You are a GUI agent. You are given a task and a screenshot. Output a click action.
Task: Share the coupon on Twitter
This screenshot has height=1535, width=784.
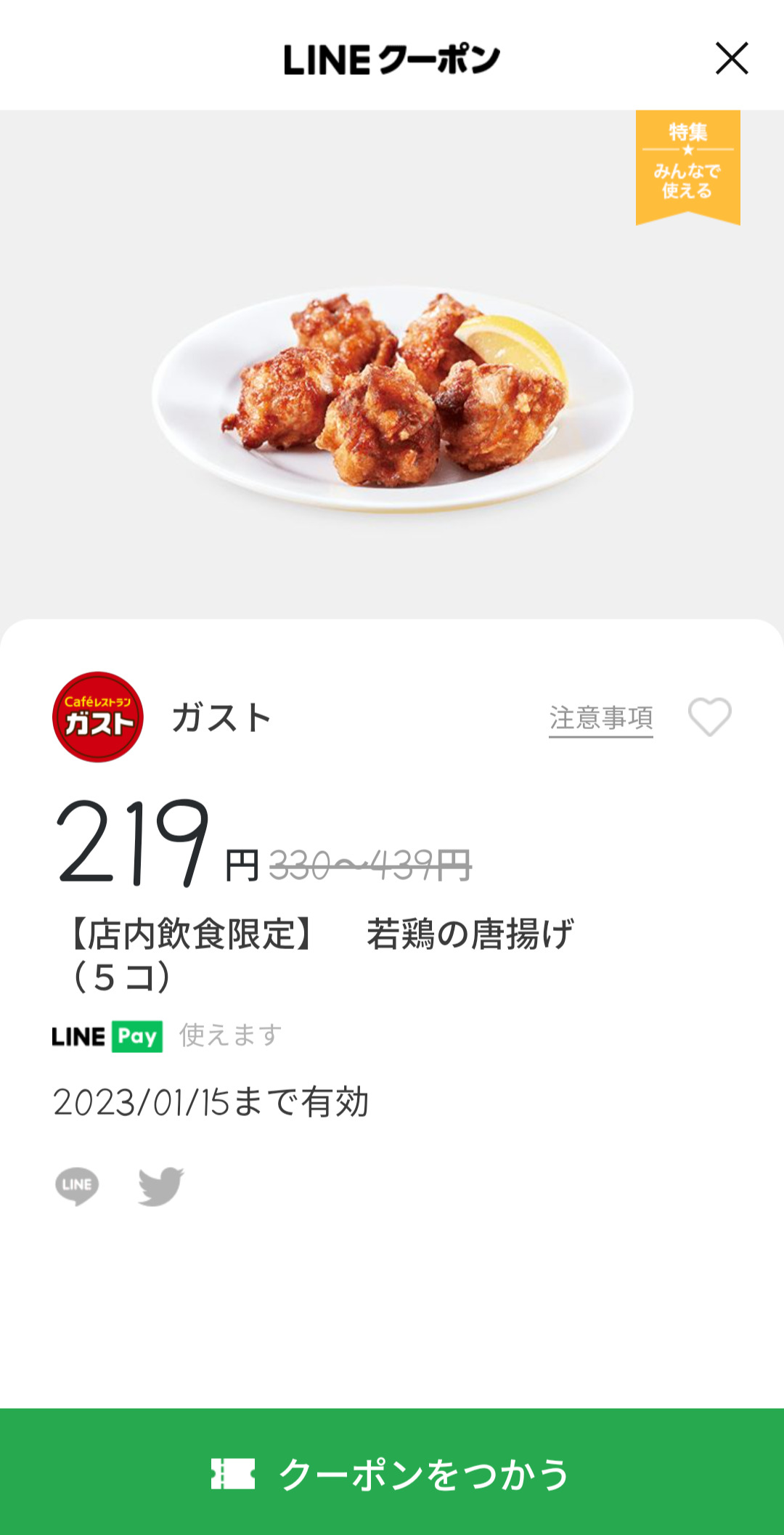tap(160, 1186)
